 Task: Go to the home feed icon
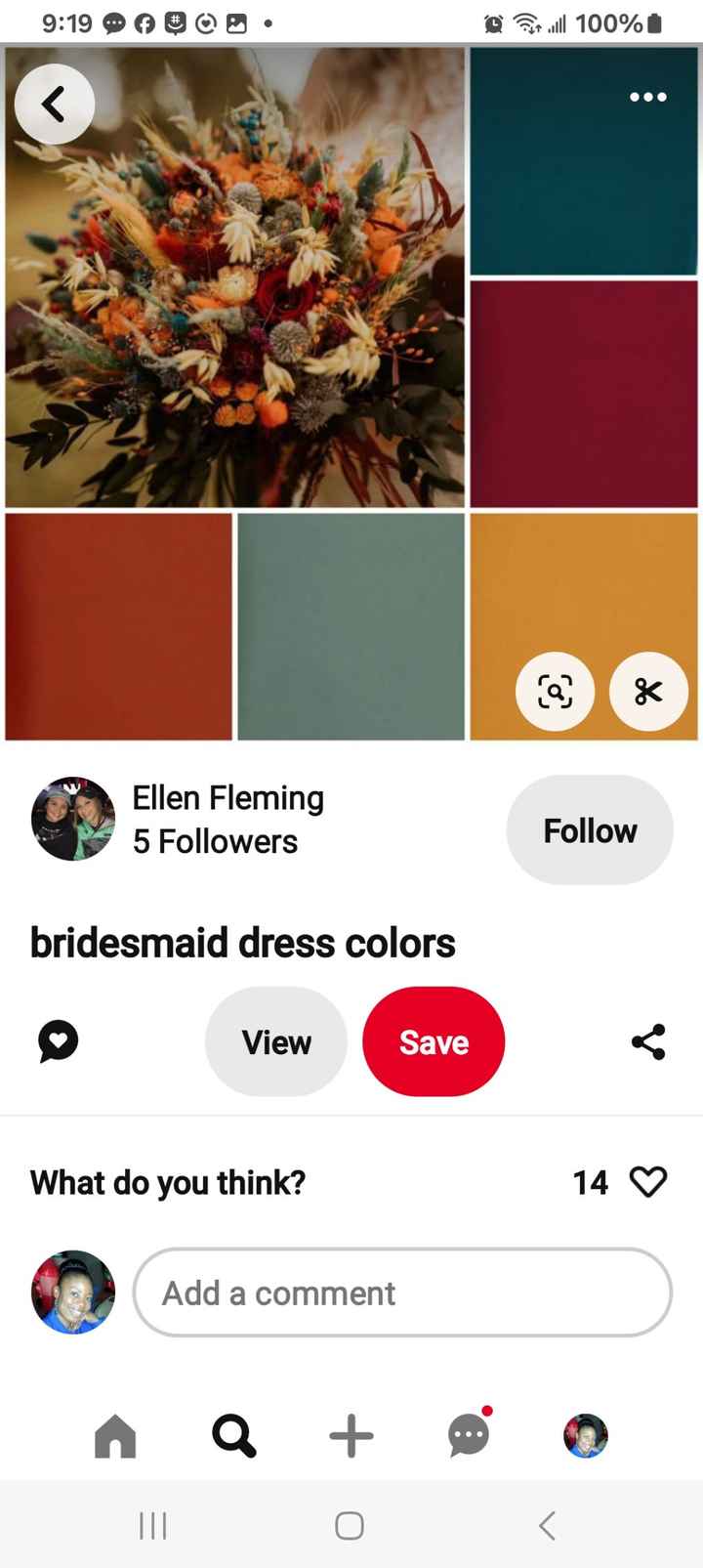point(115,1436)
